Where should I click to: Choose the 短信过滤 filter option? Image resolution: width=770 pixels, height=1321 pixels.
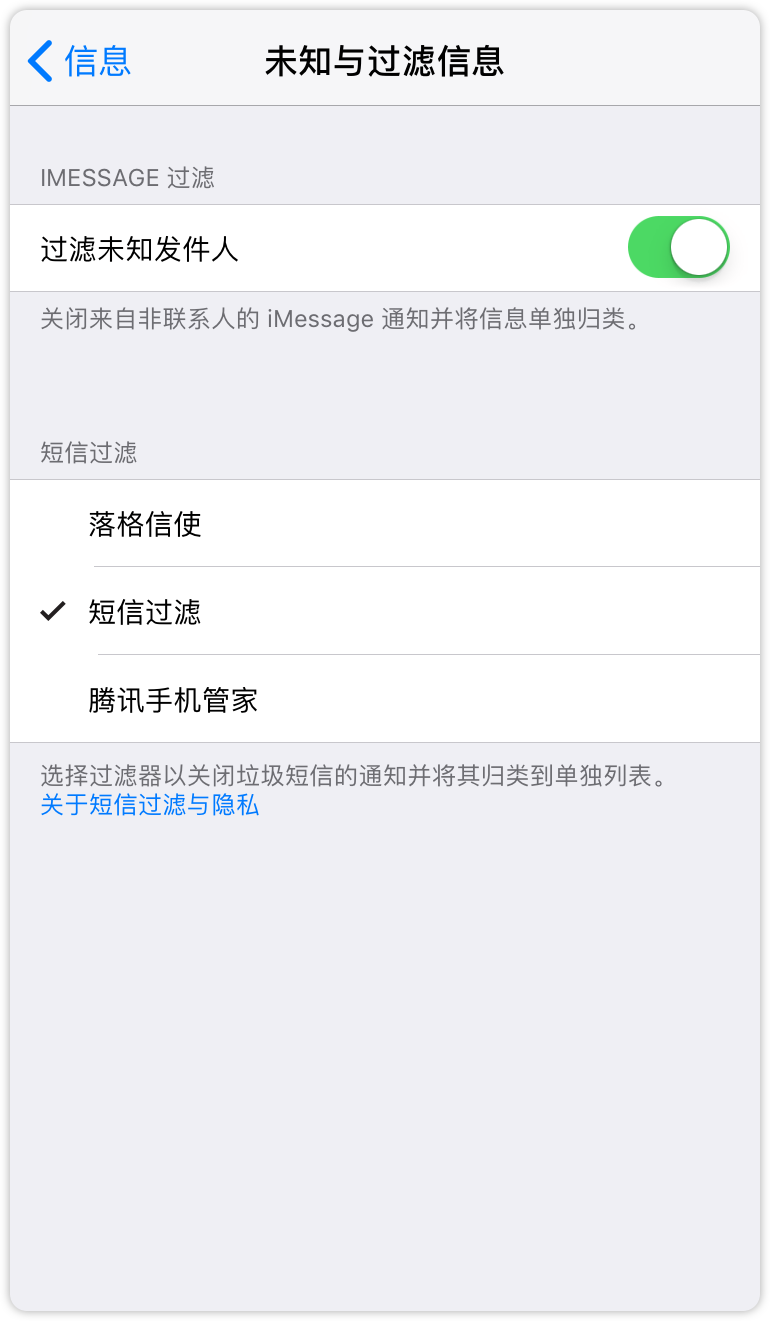click(385, 611)
